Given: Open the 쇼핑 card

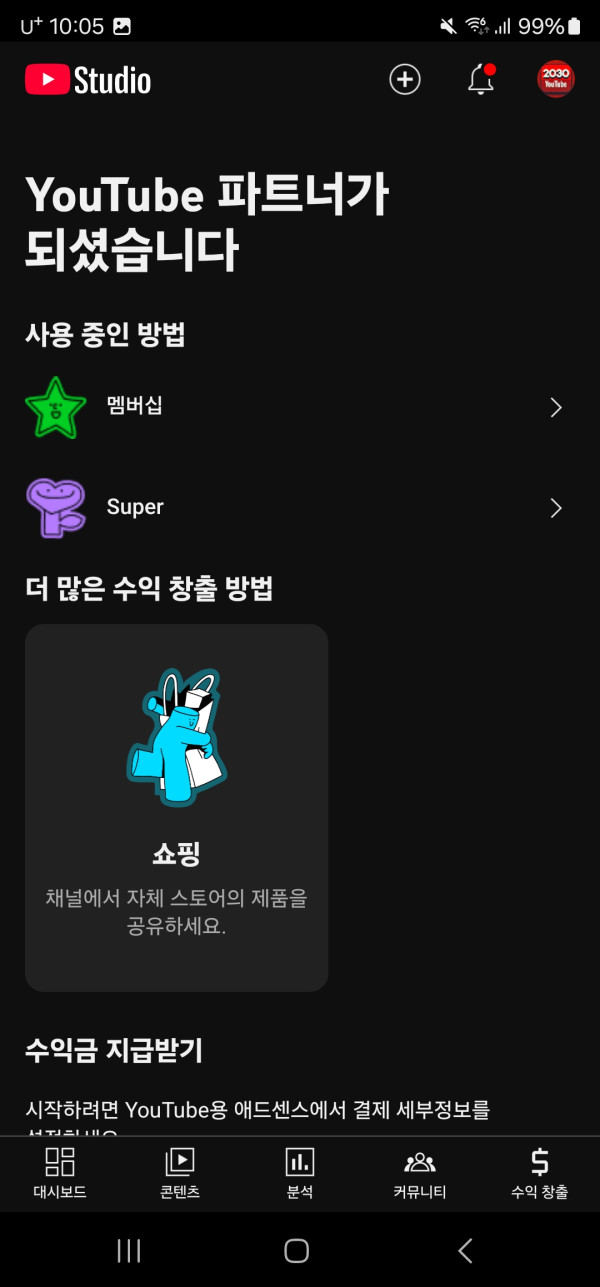Looking at the screenshot, I should coord(177,807).
